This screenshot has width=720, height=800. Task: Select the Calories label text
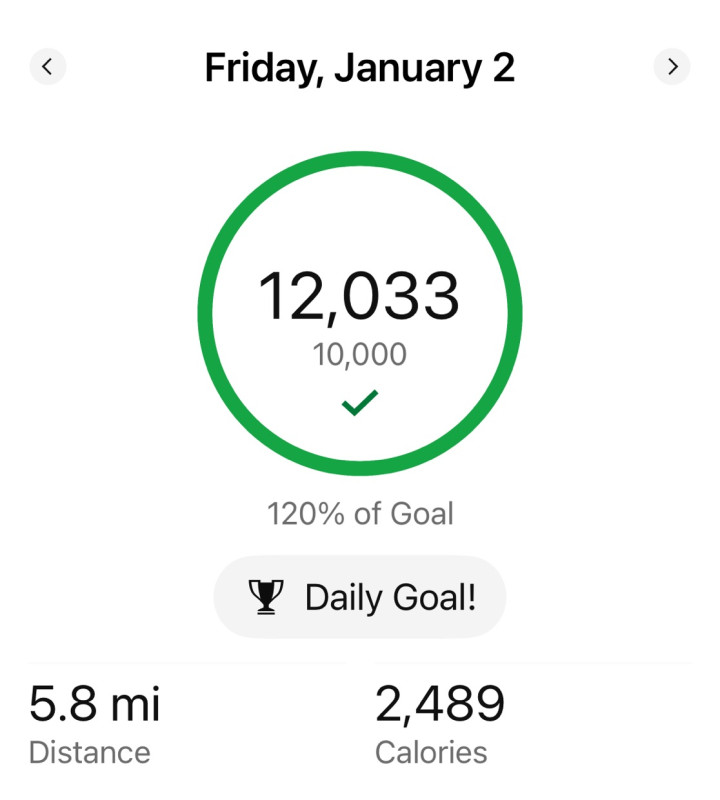[430, 752]
